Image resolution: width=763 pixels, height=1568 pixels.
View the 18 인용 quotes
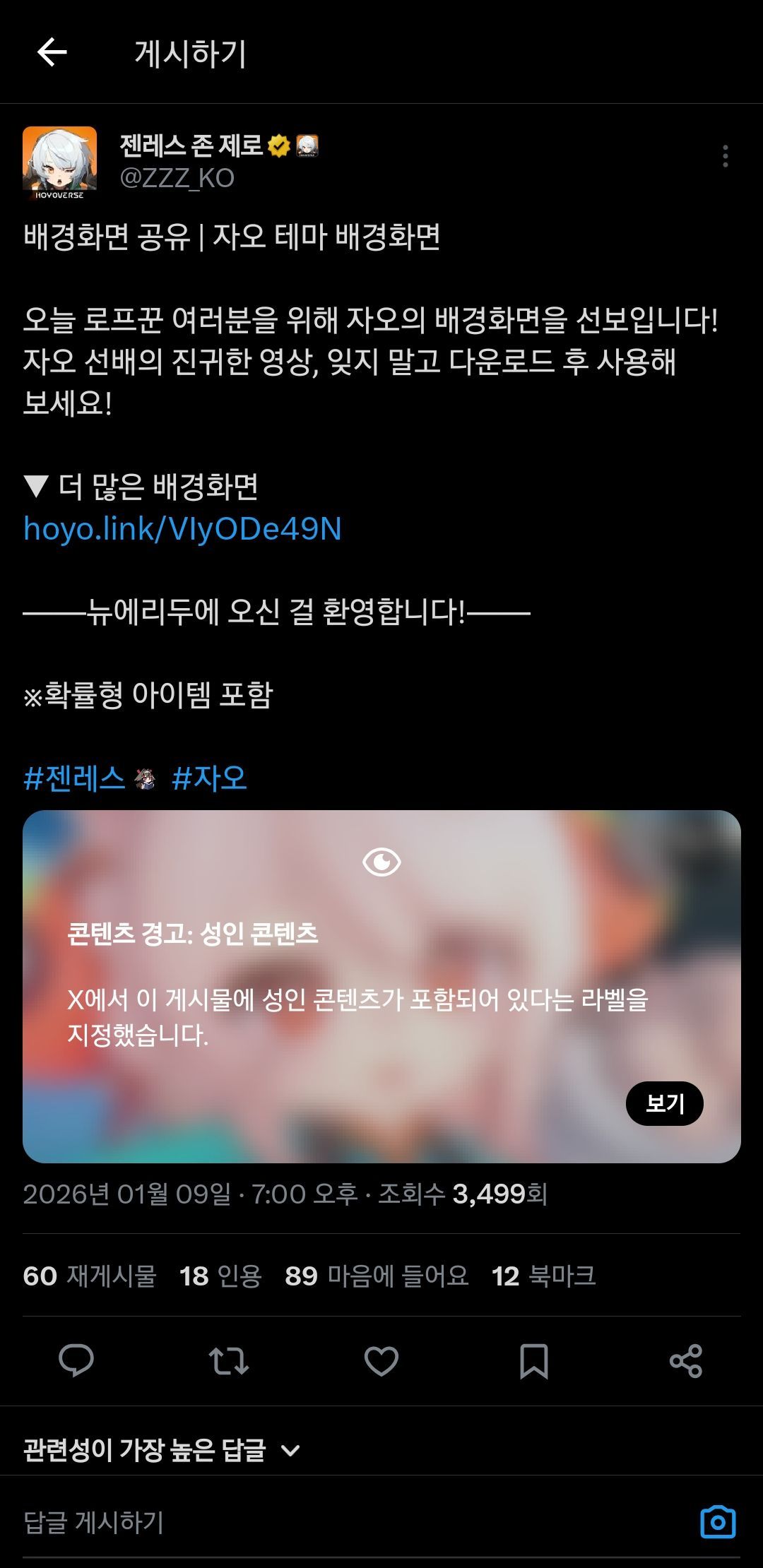220,1276
